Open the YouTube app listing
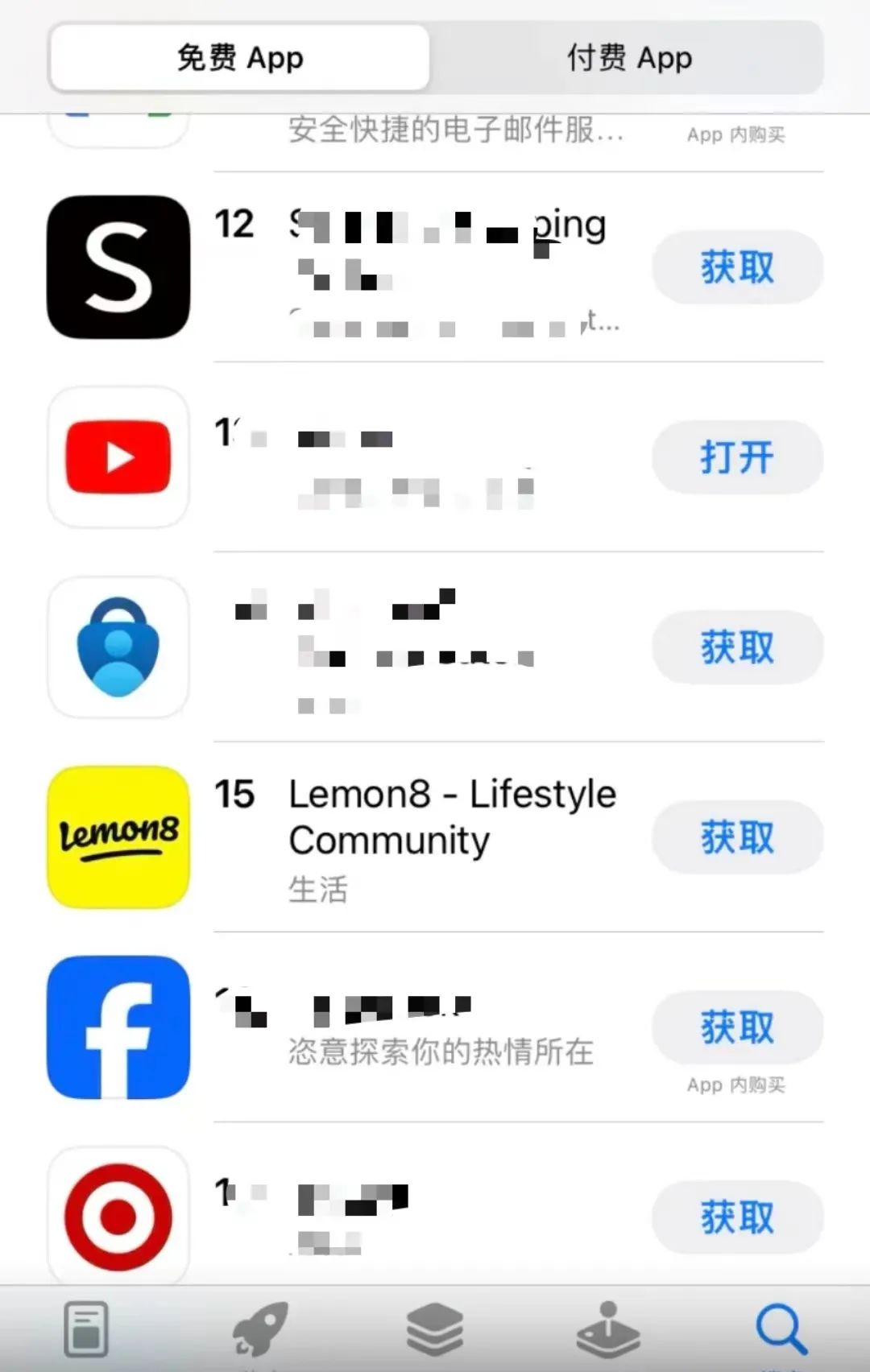This screenshot has width=870, height=1372. tap(119, 457)
